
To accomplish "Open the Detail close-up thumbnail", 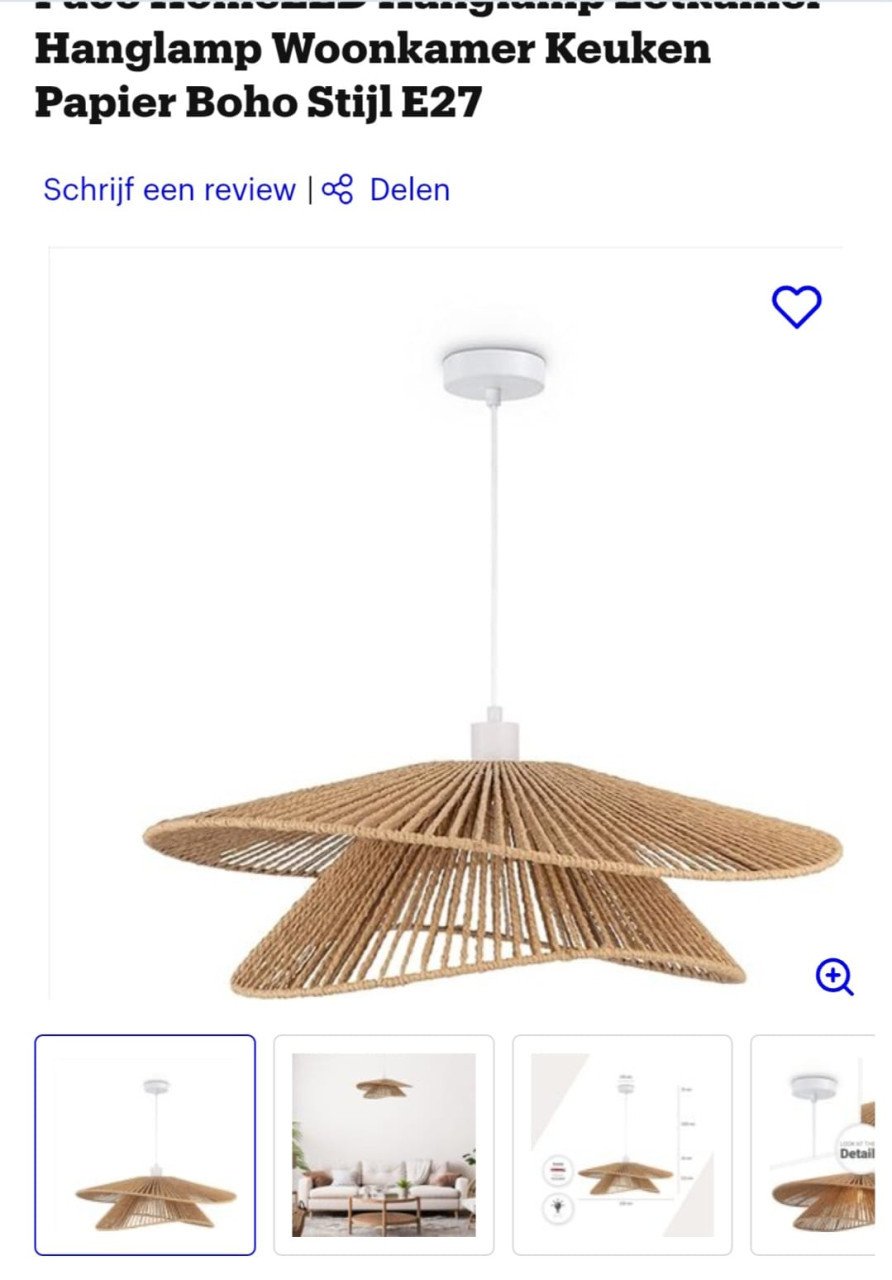I will (816, 1144).
